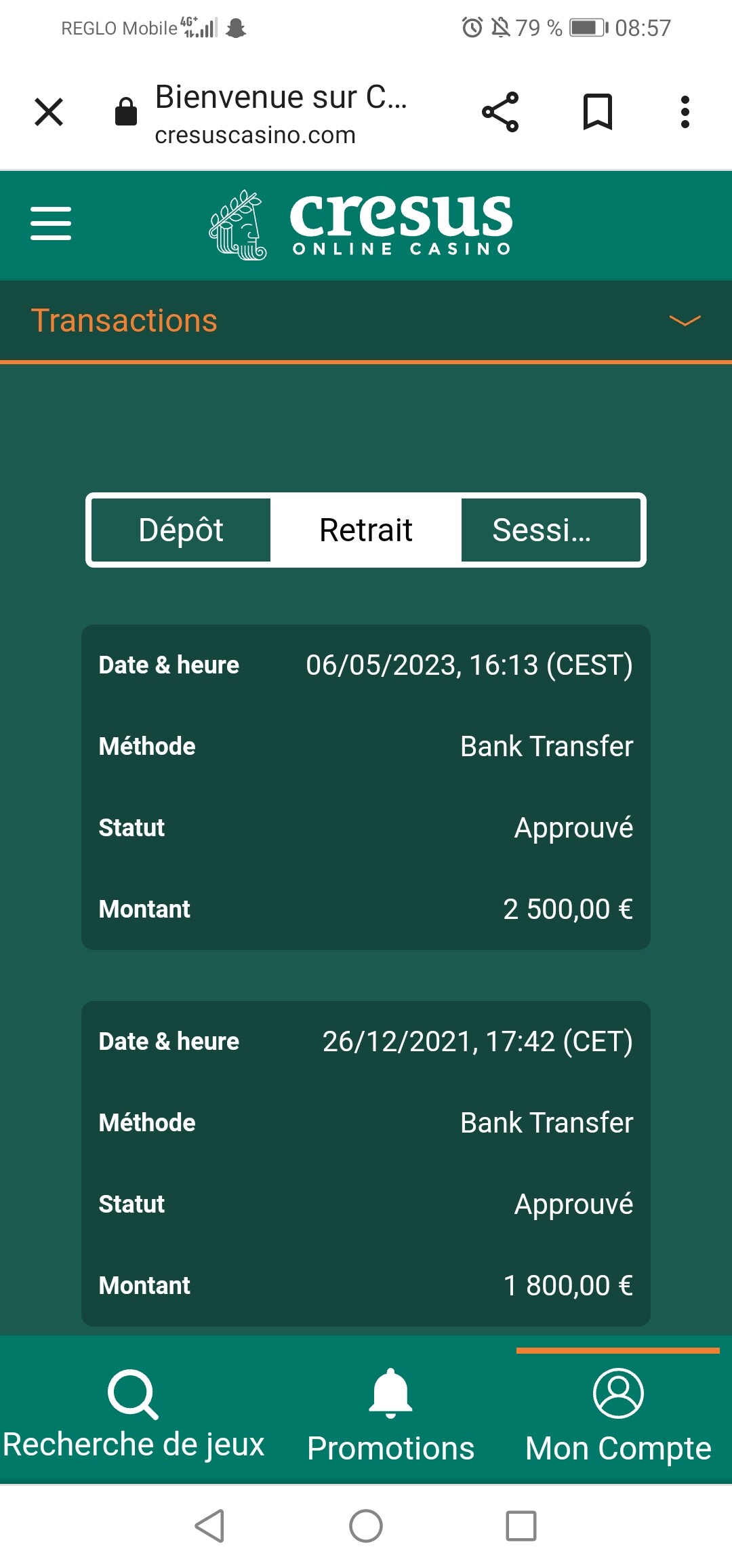The image size is (732, 1568).
Task: Open the hamburger drawer menu
Action: point(51,224)
